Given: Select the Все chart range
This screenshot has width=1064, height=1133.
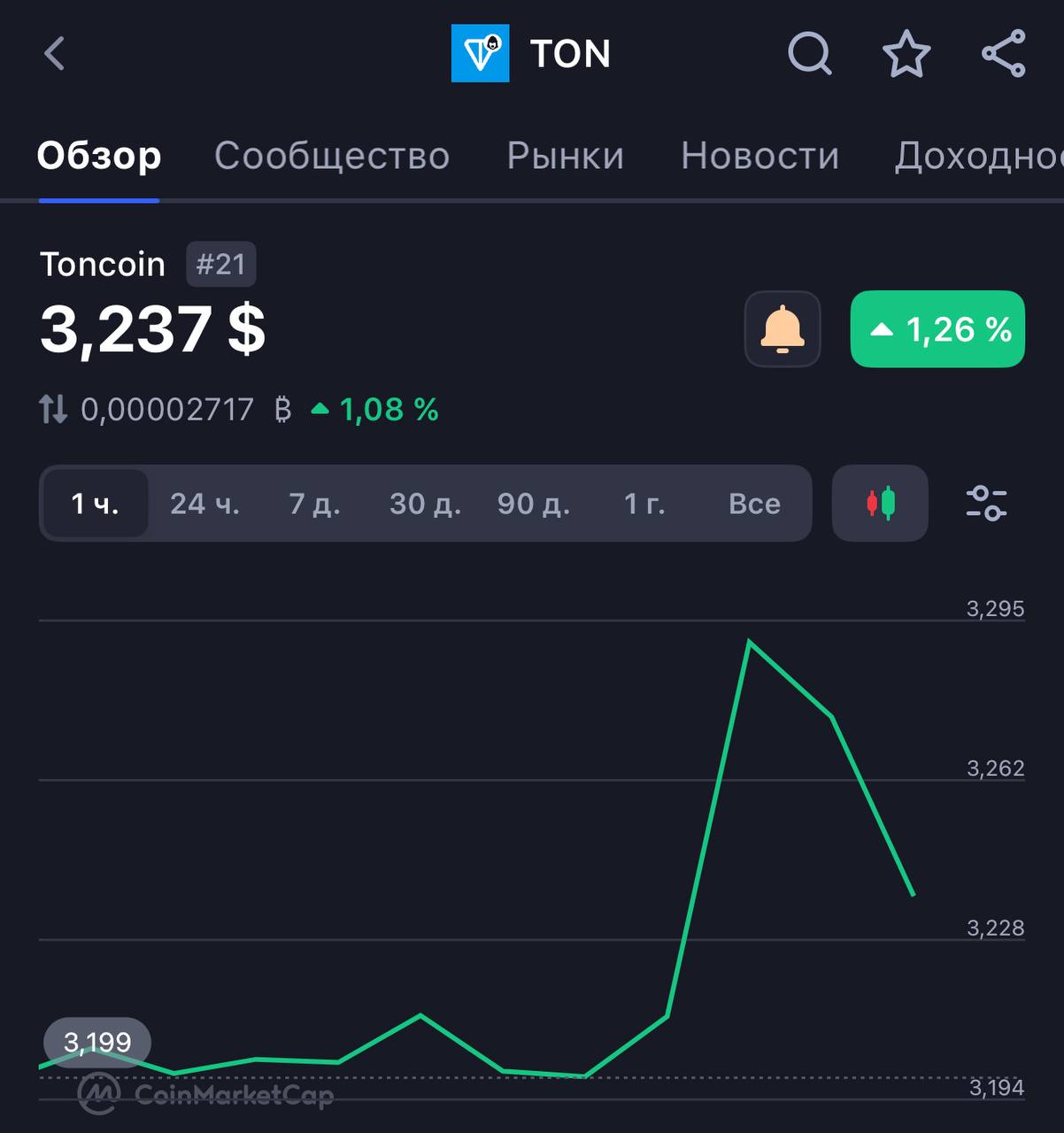Looking at the screenshot, I should click(x=754, y=504).
